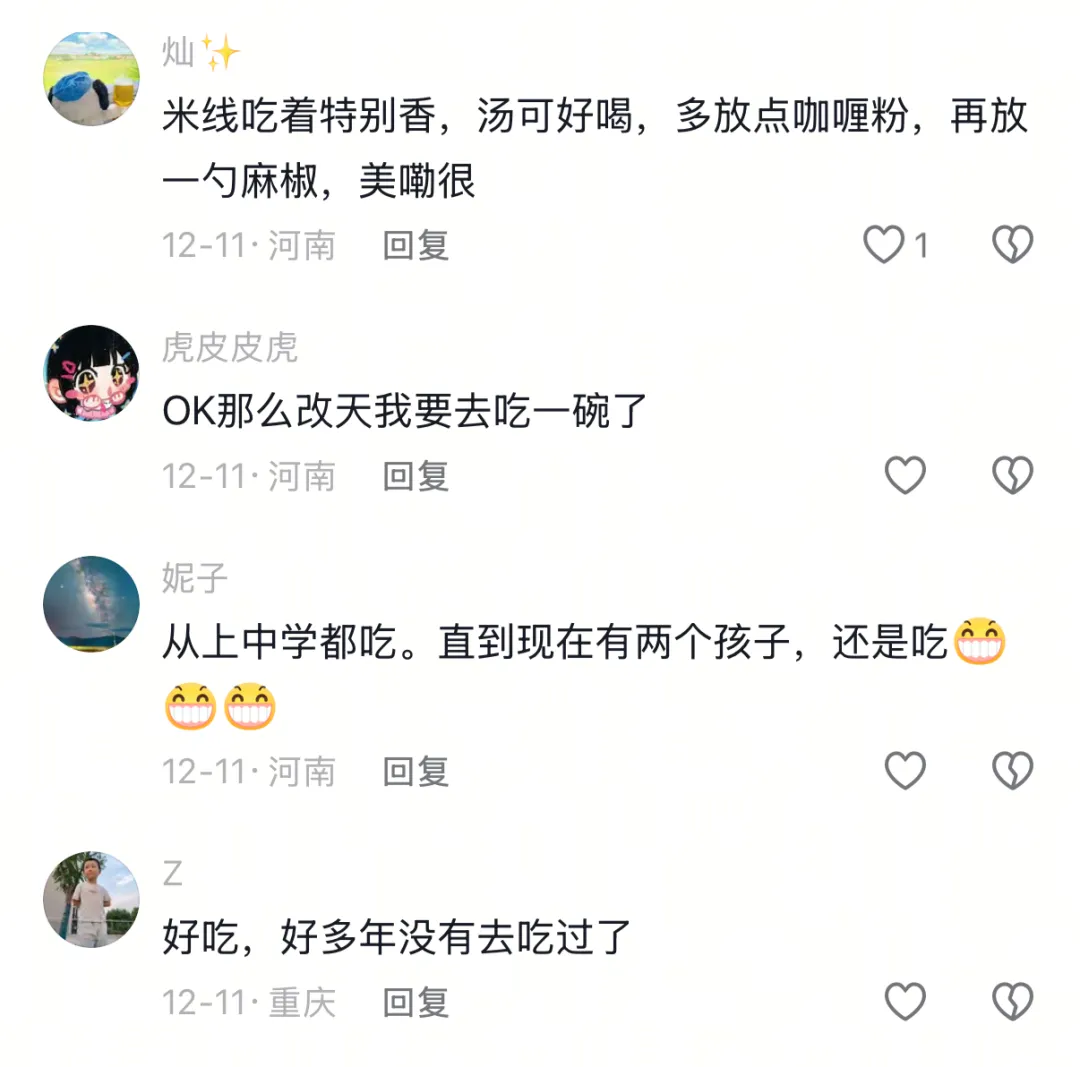Reply to 灿's comment
Image resolution: width=1080 pixels, height=1067 pixels.
coord(416,245)
